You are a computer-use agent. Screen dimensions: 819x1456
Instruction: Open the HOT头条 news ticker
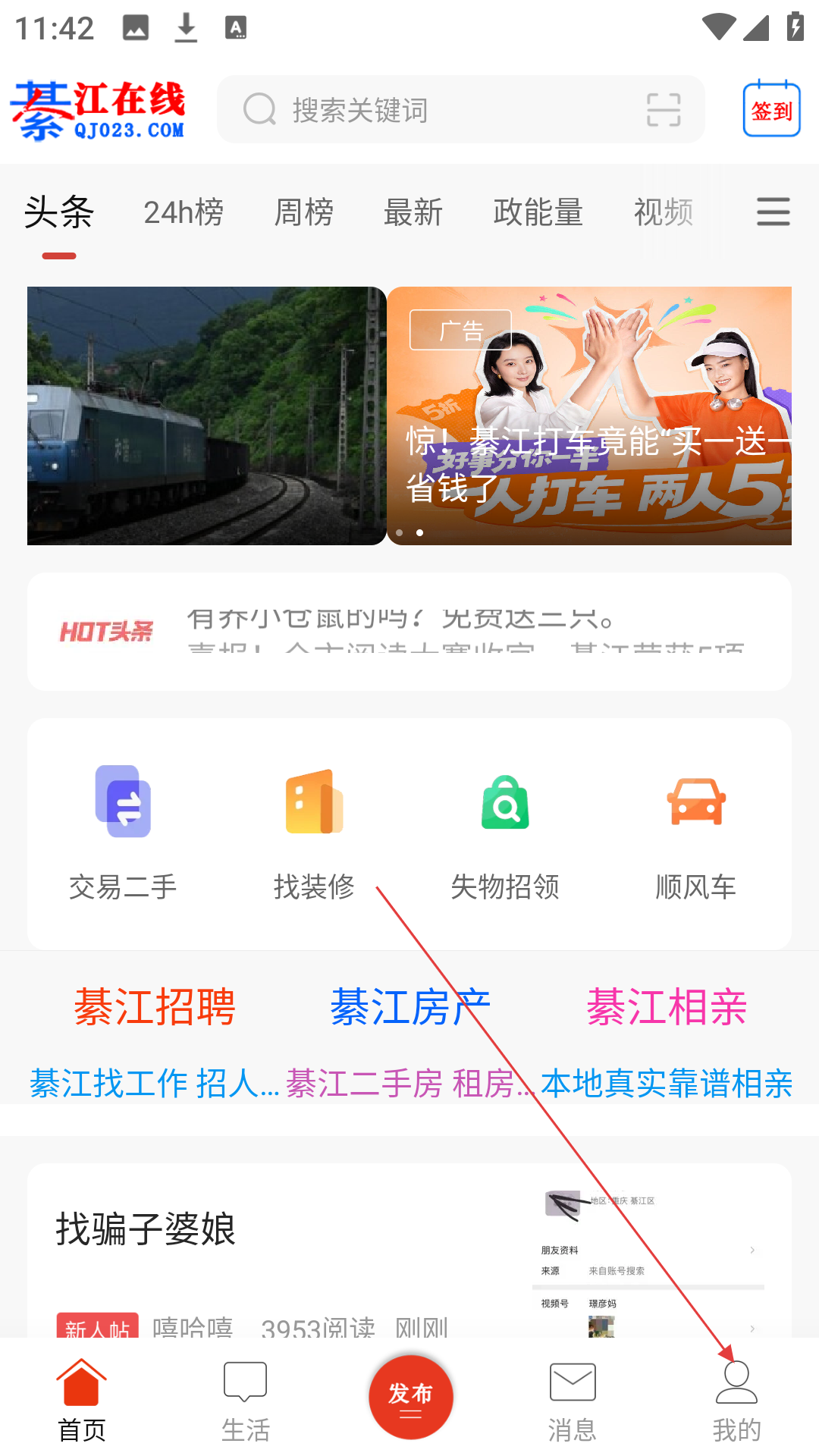point(409,631)
